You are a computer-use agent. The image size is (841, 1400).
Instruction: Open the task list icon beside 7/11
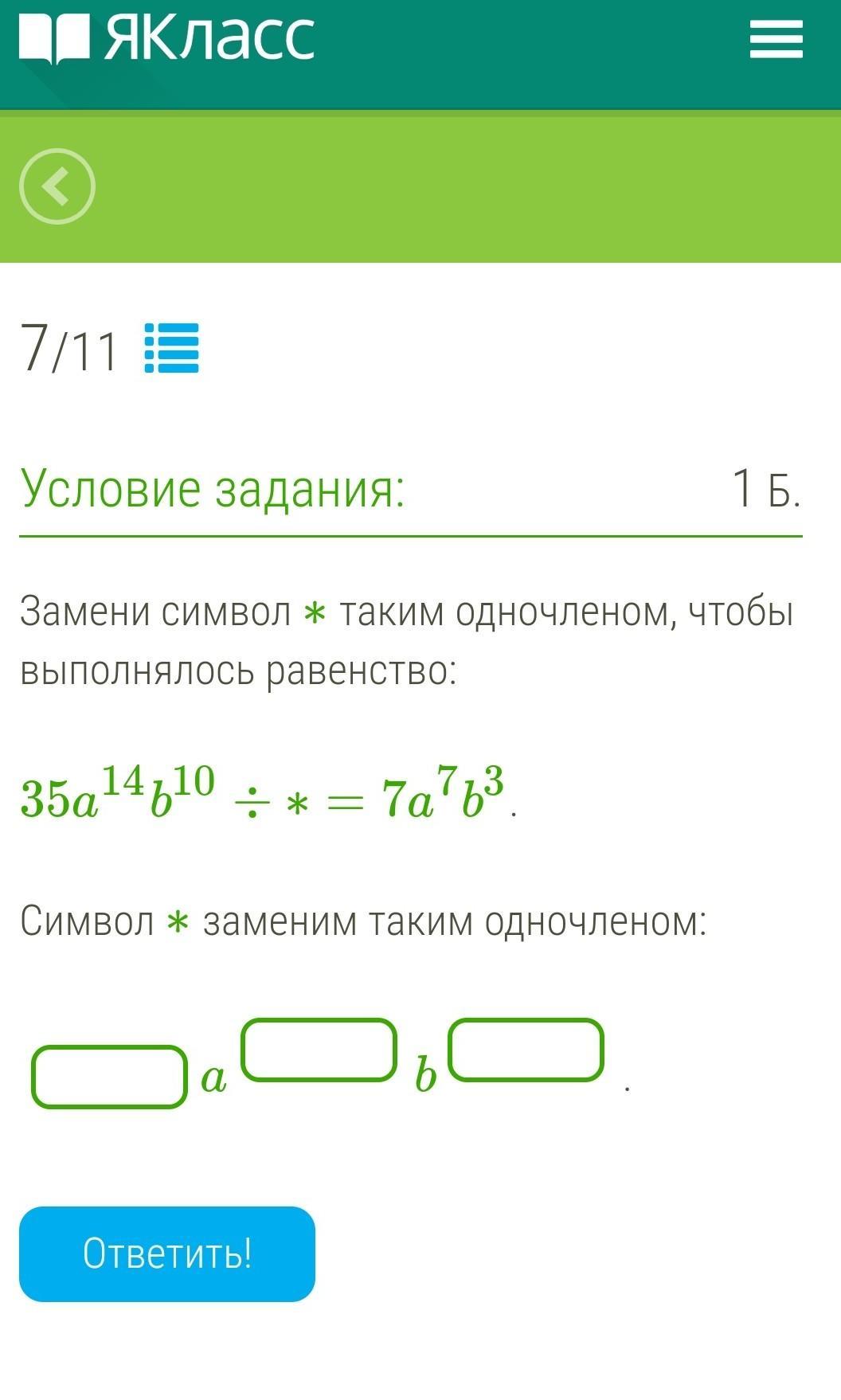click(171, 348)
